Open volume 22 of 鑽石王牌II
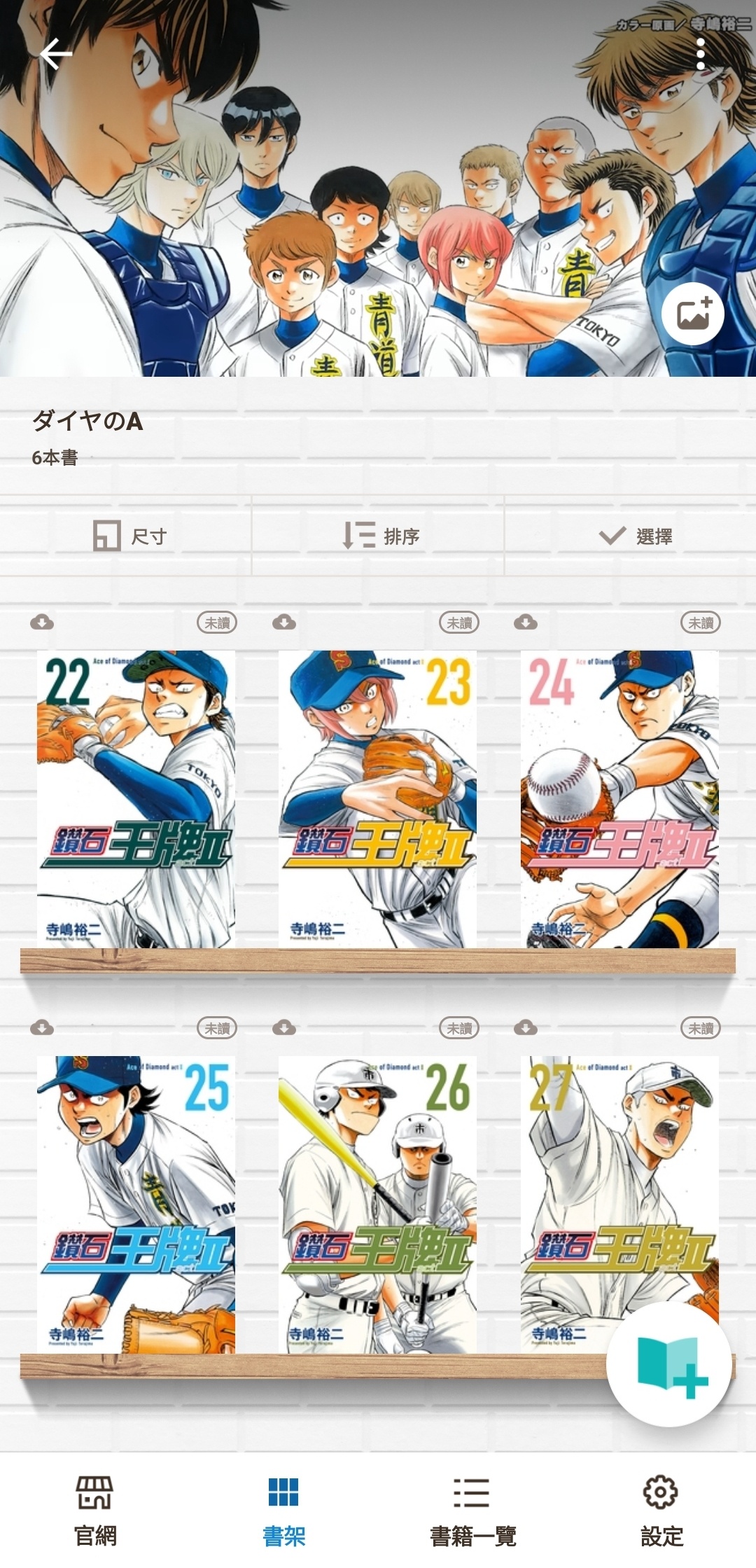This screenshot has width=756, height=1568. click(x=136, y=798)
